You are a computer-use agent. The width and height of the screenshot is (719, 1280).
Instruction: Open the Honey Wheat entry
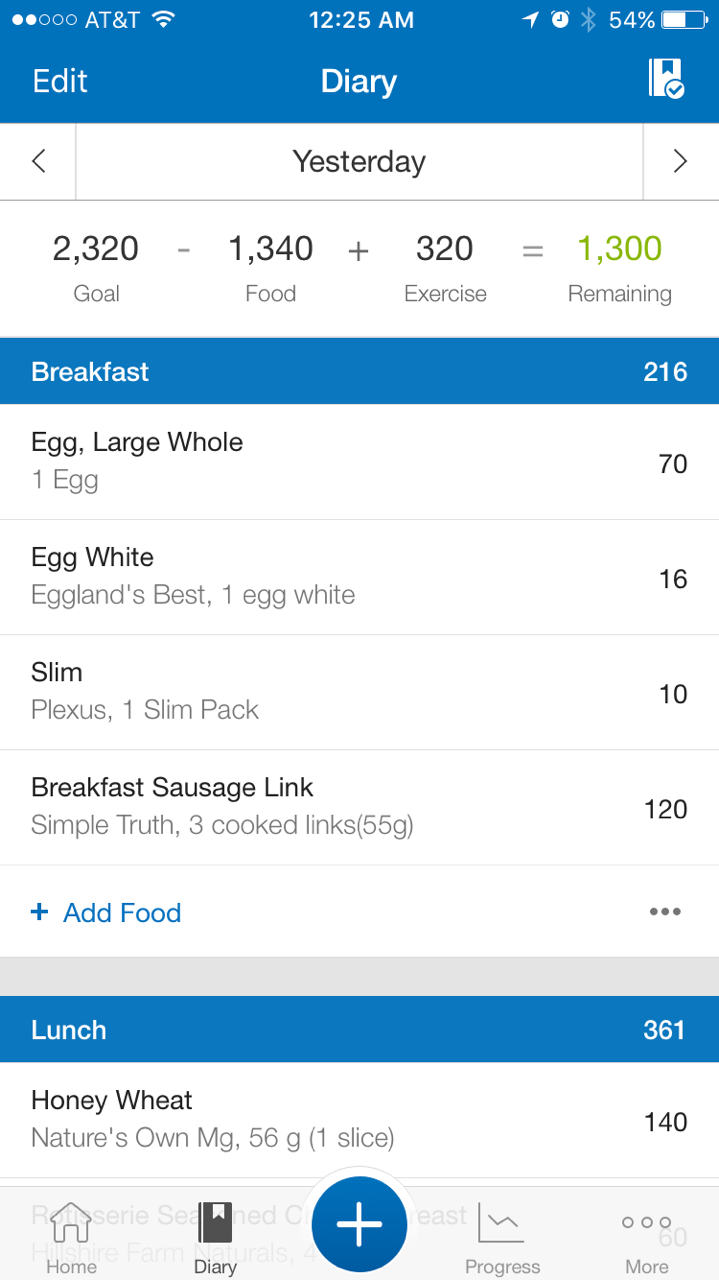[x=359, y=1119]
